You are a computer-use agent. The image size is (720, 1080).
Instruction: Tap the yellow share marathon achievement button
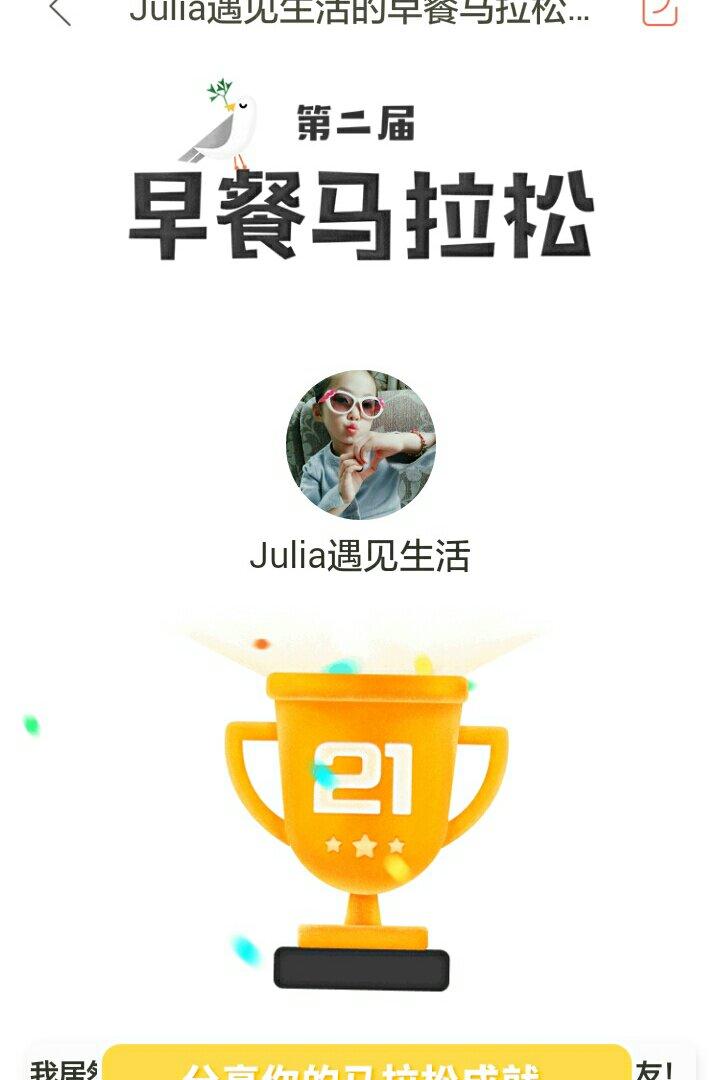coord(366,1064)
